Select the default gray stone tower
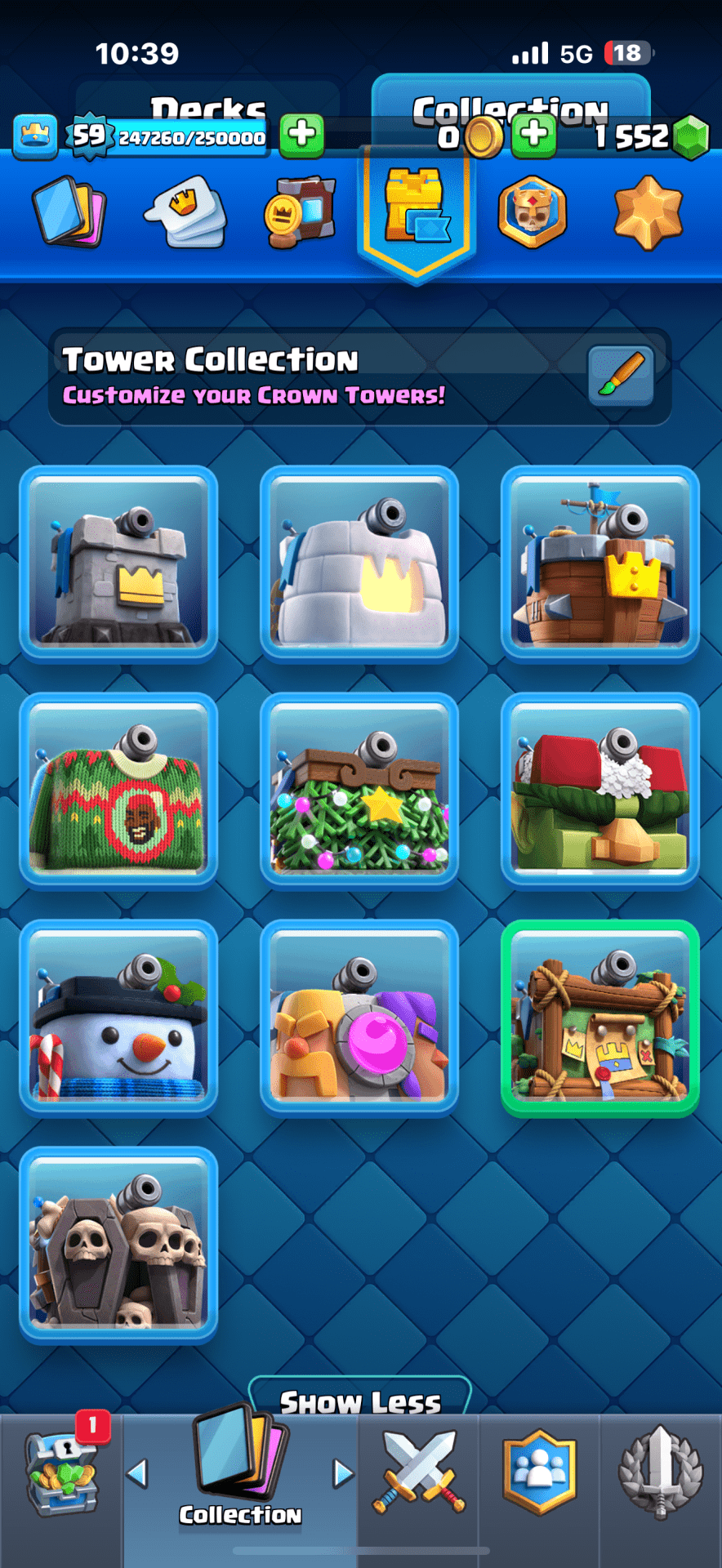 click(118, 563)
